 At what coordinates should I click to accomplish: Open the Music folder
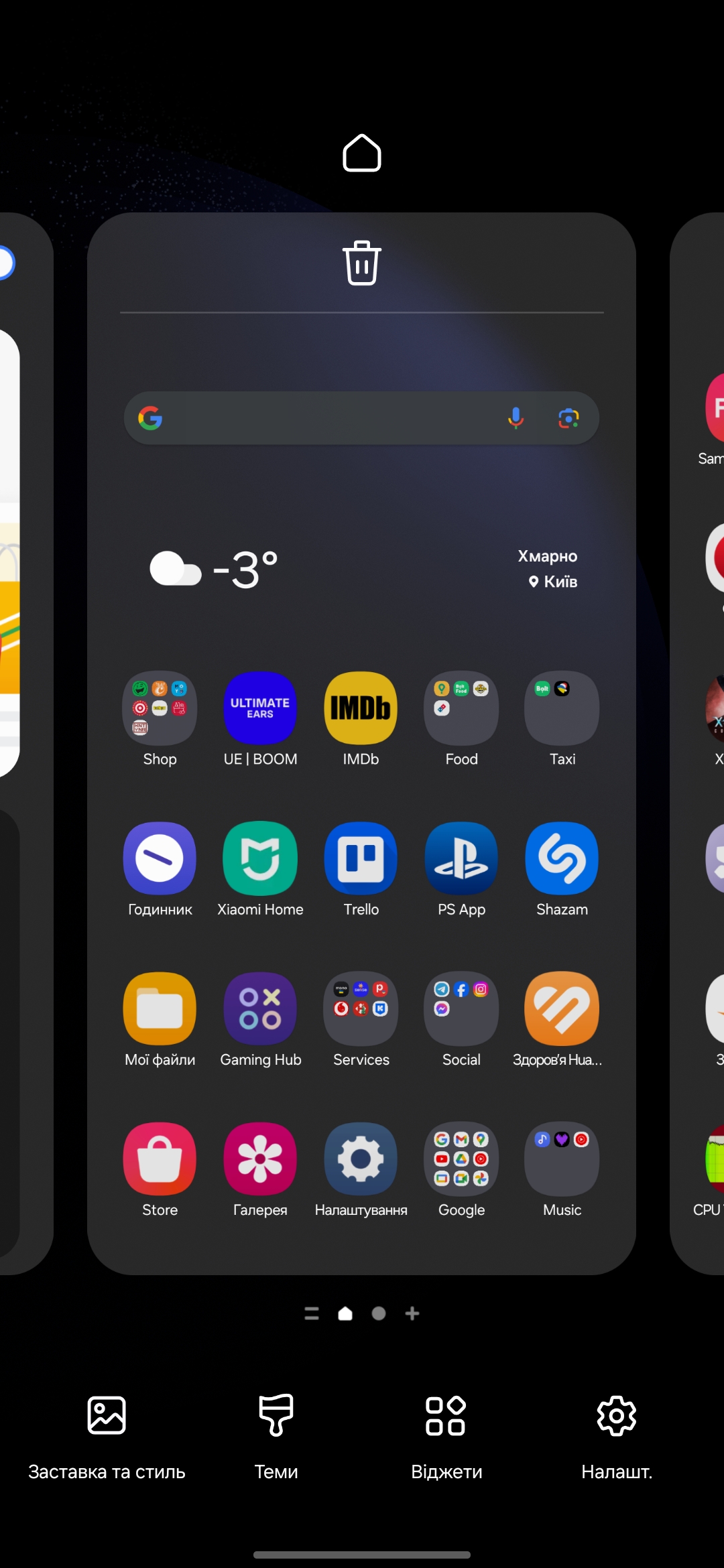coord(562,1159)
